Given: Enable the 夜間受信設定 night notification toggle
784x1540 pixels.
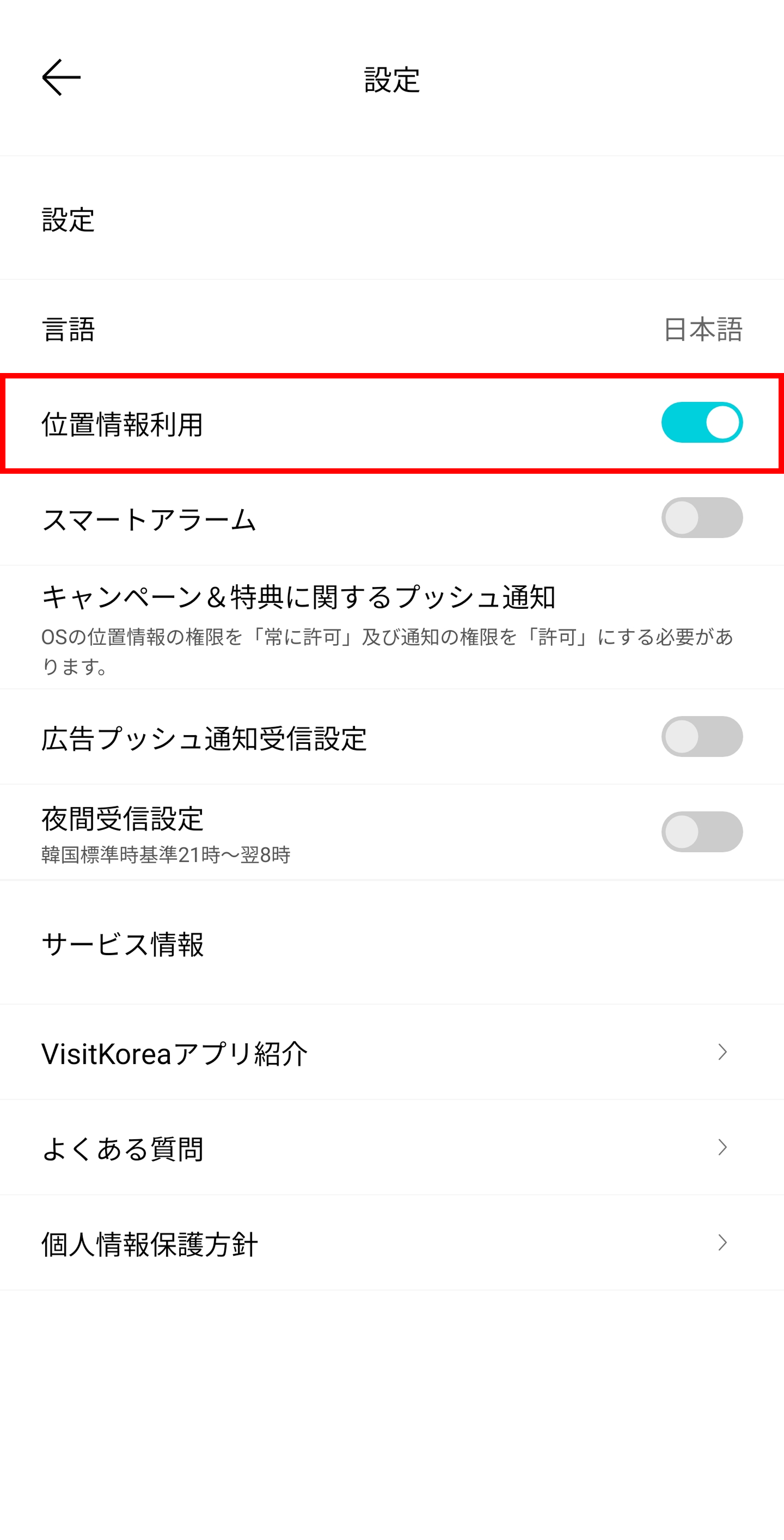Looking at the screenshot, I should coord(702,831).
